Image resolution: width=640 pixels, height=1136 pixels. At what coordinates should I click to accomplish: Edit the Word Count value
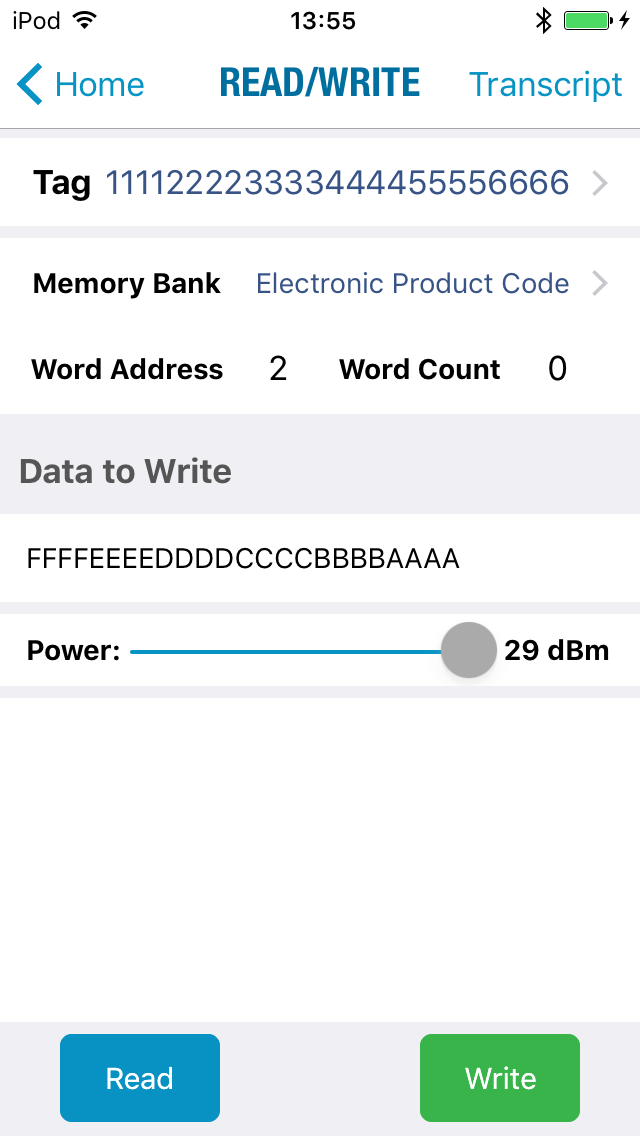tap(557, 370)
